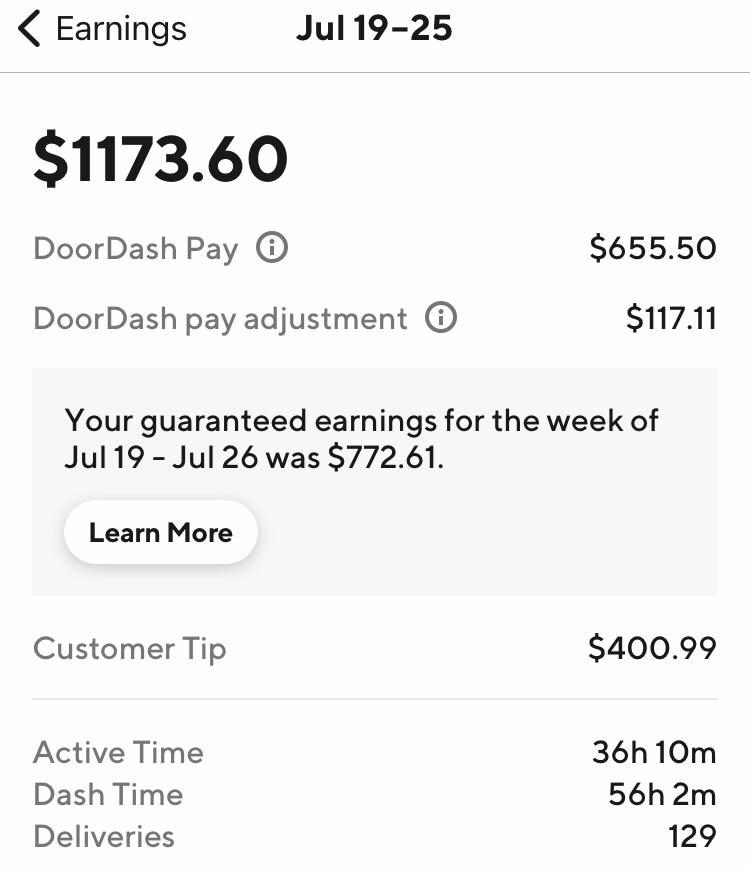The height and width of the screenshot is (870, 750).
Task: Click the DoorDash Pay row
Action: click(375, 247)
